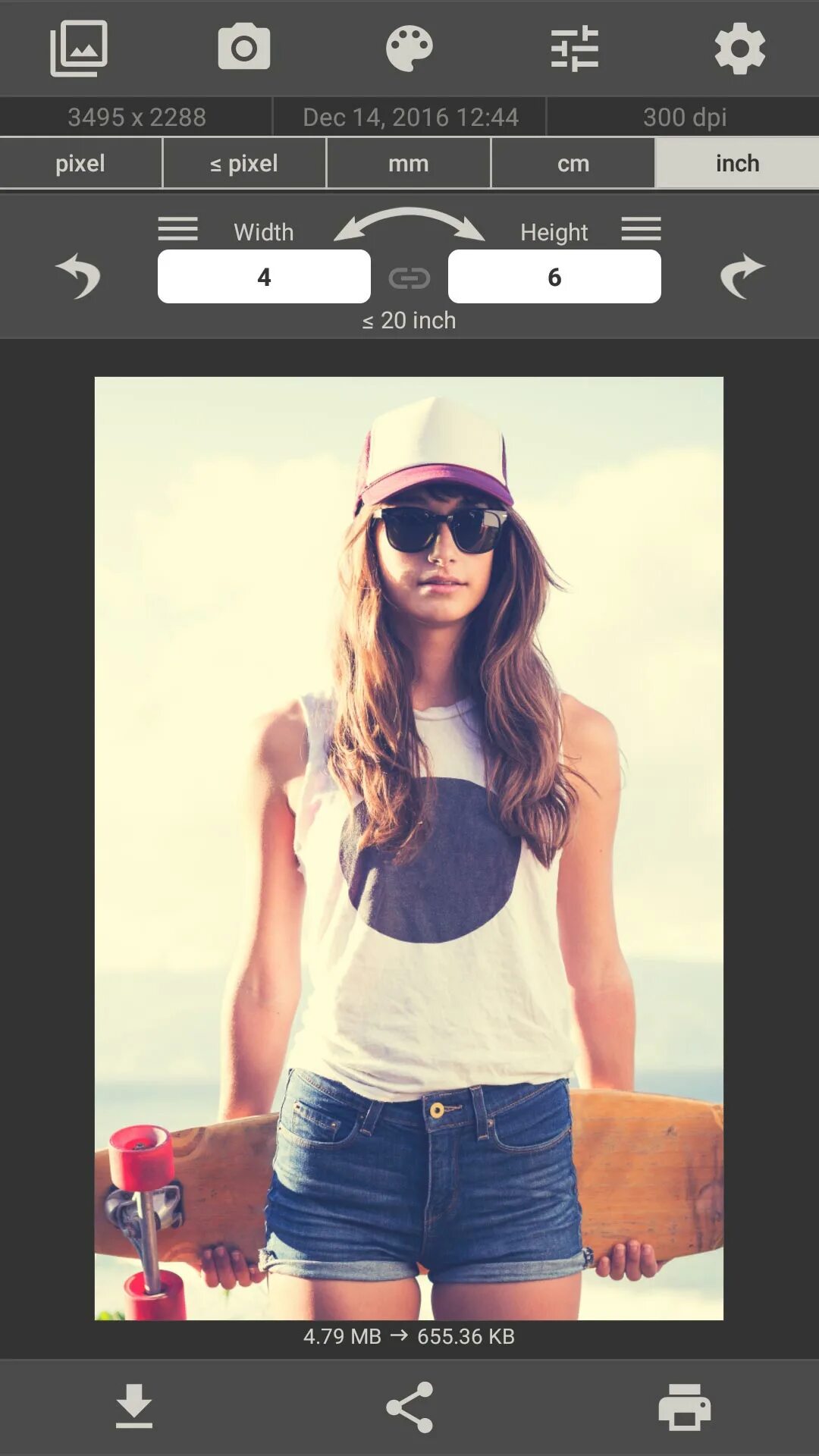This screenshot has height=1456, width=819.
Task: Select the ≤ pixel unit tab
Action: [244, 163]
